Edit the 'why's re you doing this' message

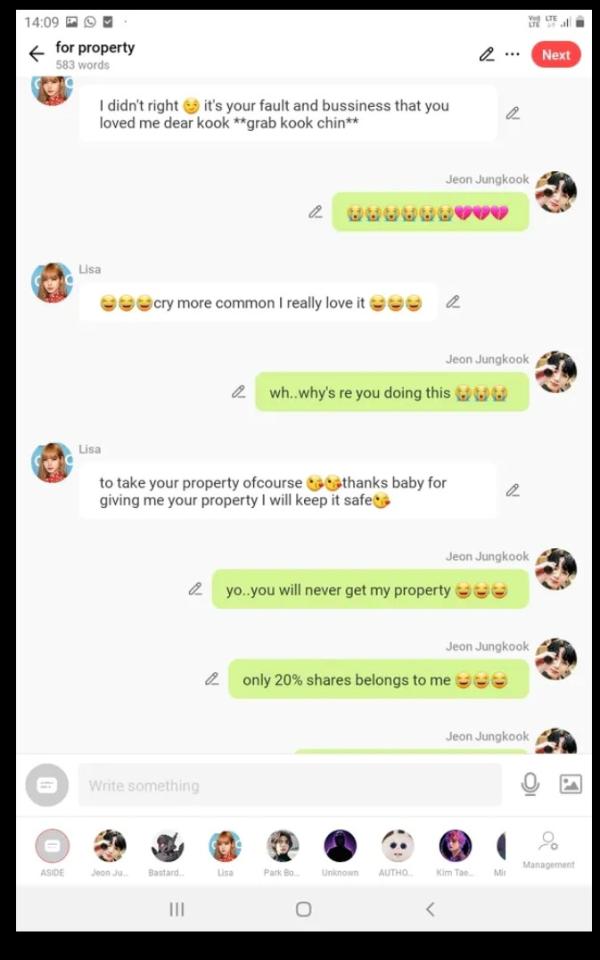[239, 392]
